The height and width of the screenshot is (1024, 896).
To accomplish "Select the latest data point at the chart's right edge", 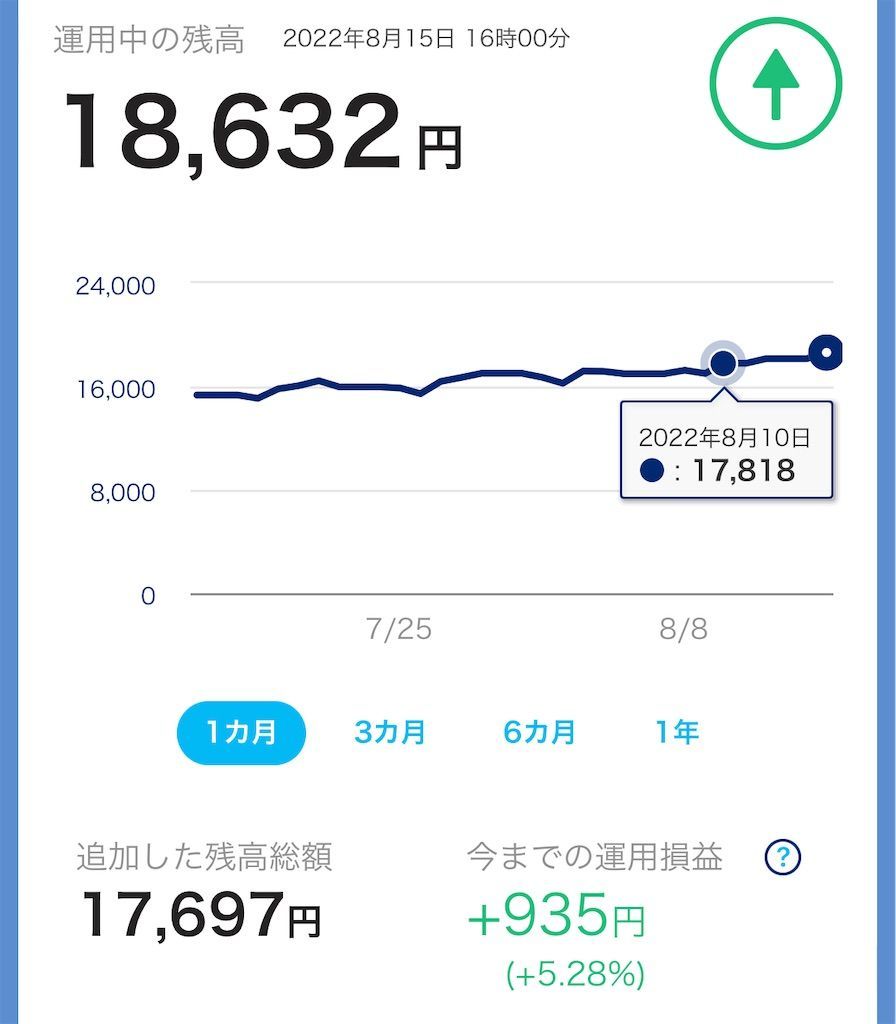I will pyautogui.click(x=826, y=352).
